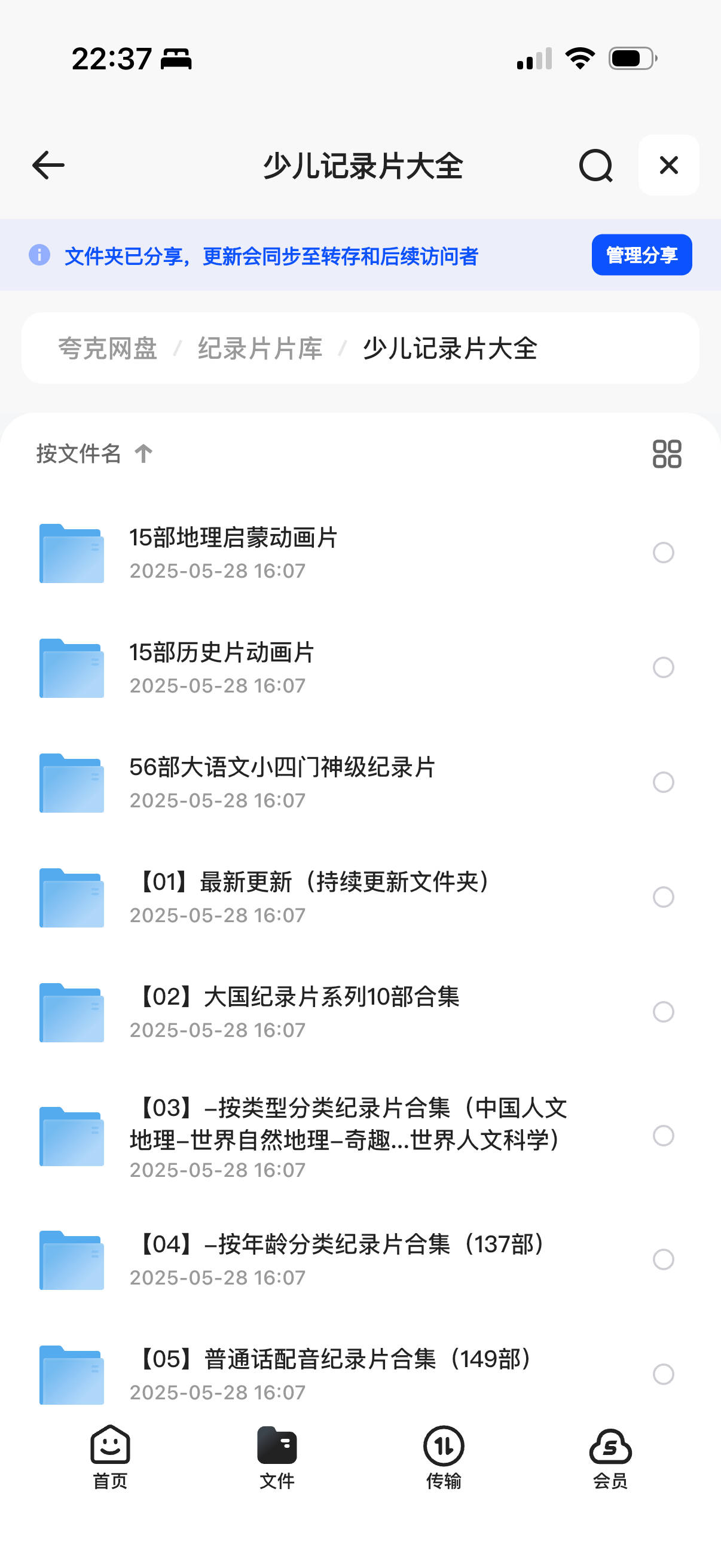Select the 15部历史片动画片 folder checkbox
721x1568 pixels.
pyautogui.click(x=662, y=667)
